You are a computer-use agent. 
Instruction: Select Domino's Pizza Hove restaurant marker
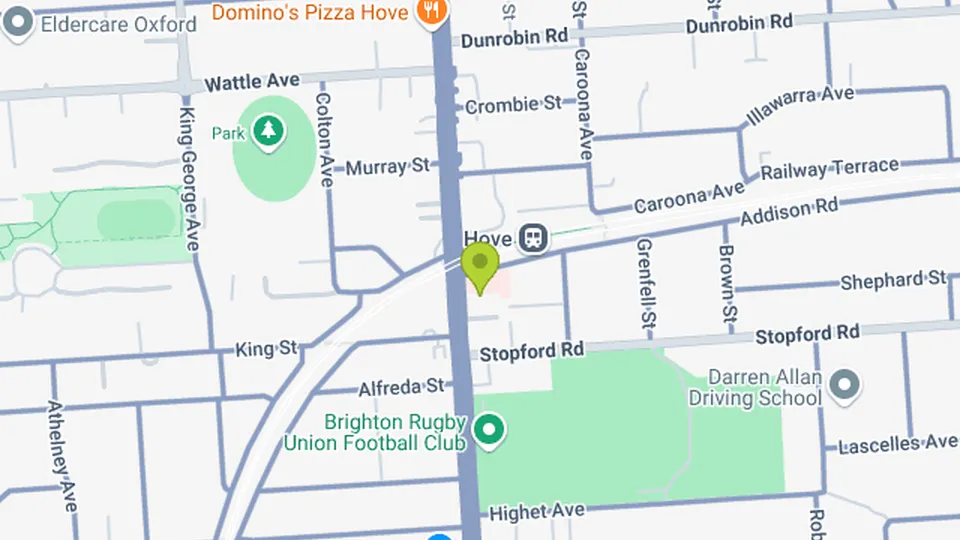point(433,11)
